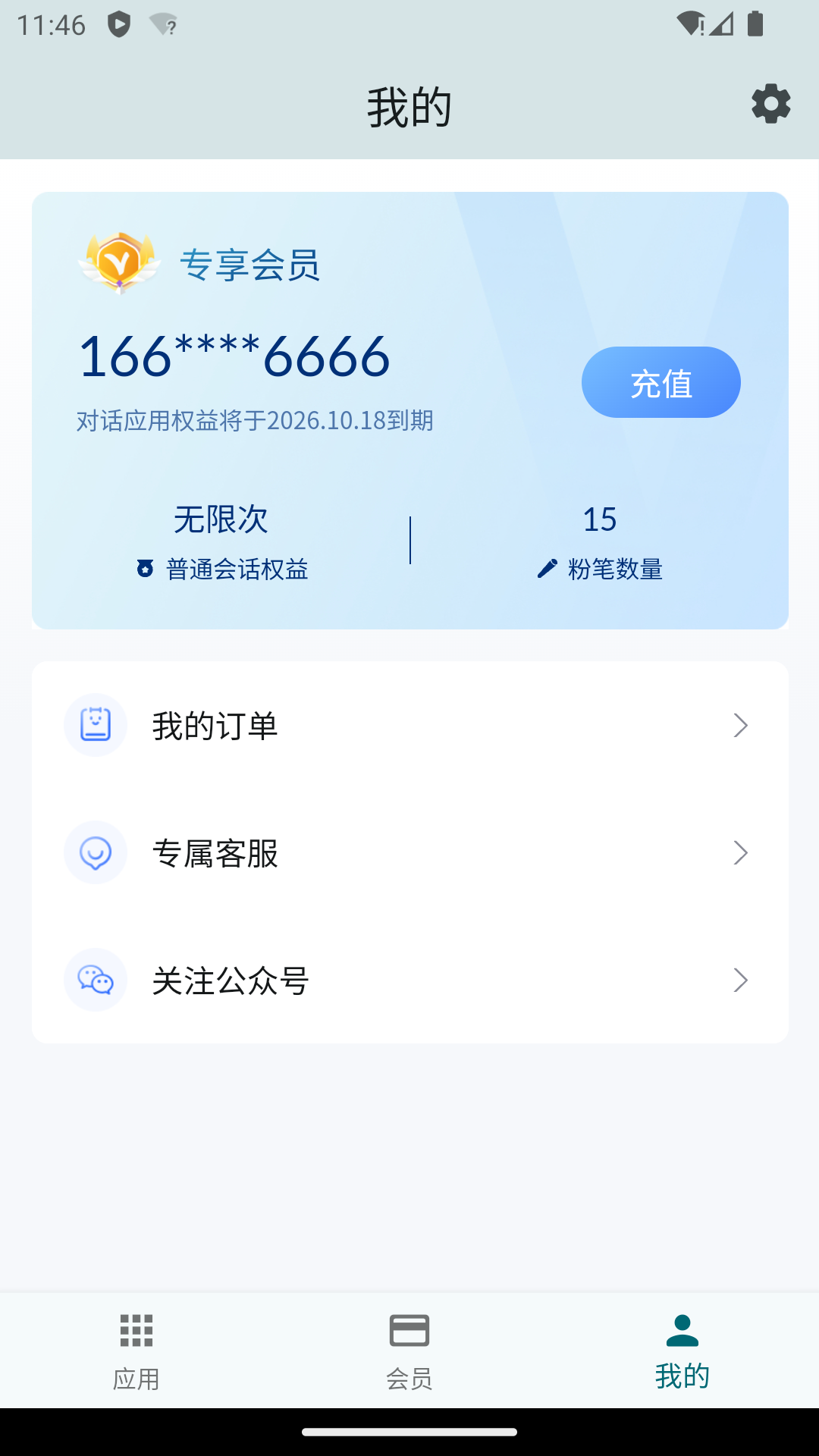The width and height of the screenshot is (819, 1456).
Task: Expand the 专属客服 row chevron
Action: [x=742, y=852]
